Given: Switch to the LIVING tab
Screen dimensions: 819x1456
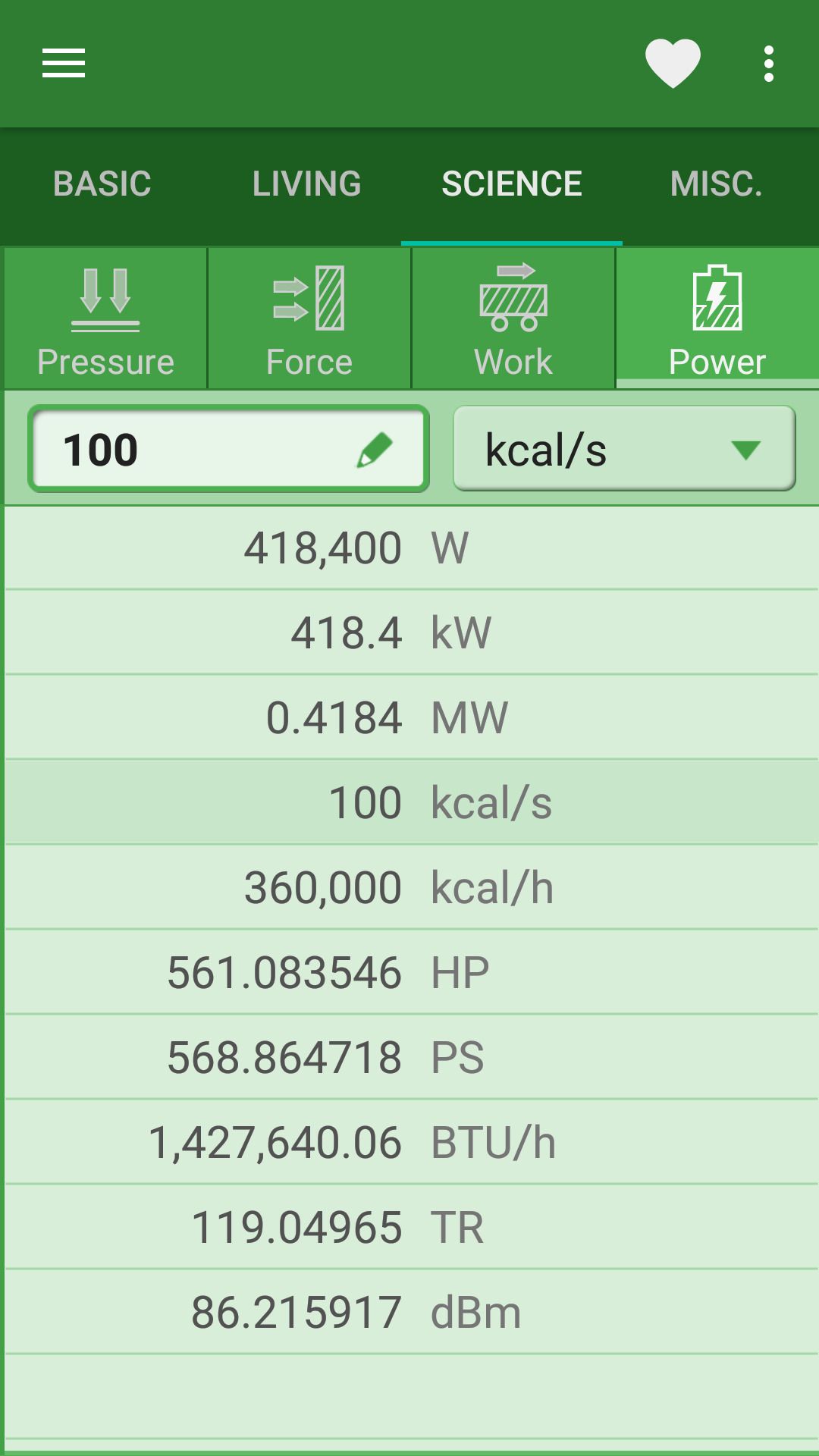Looking at the screenshot, I should pyautogui.click(x=307, y=184).
